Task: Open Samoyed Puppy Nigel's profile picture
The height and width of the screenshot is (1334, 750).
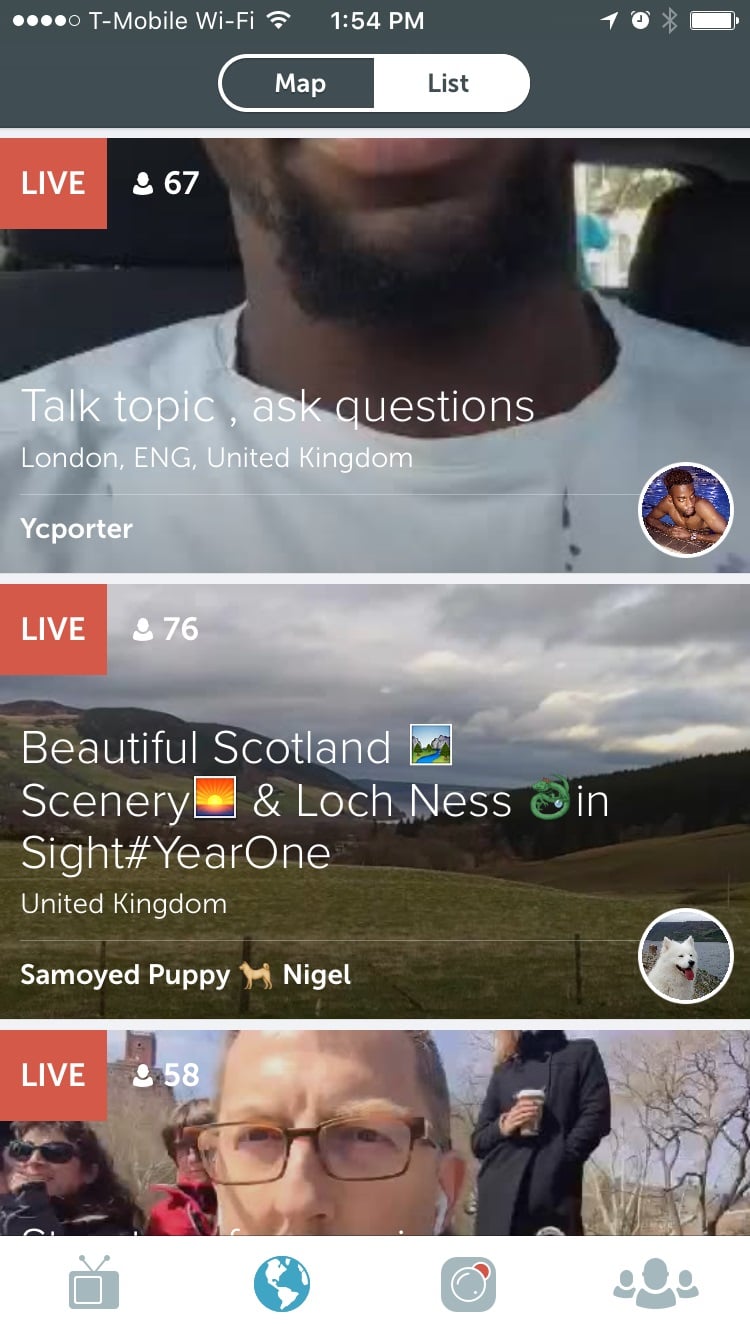Action: tap(685, 956)
